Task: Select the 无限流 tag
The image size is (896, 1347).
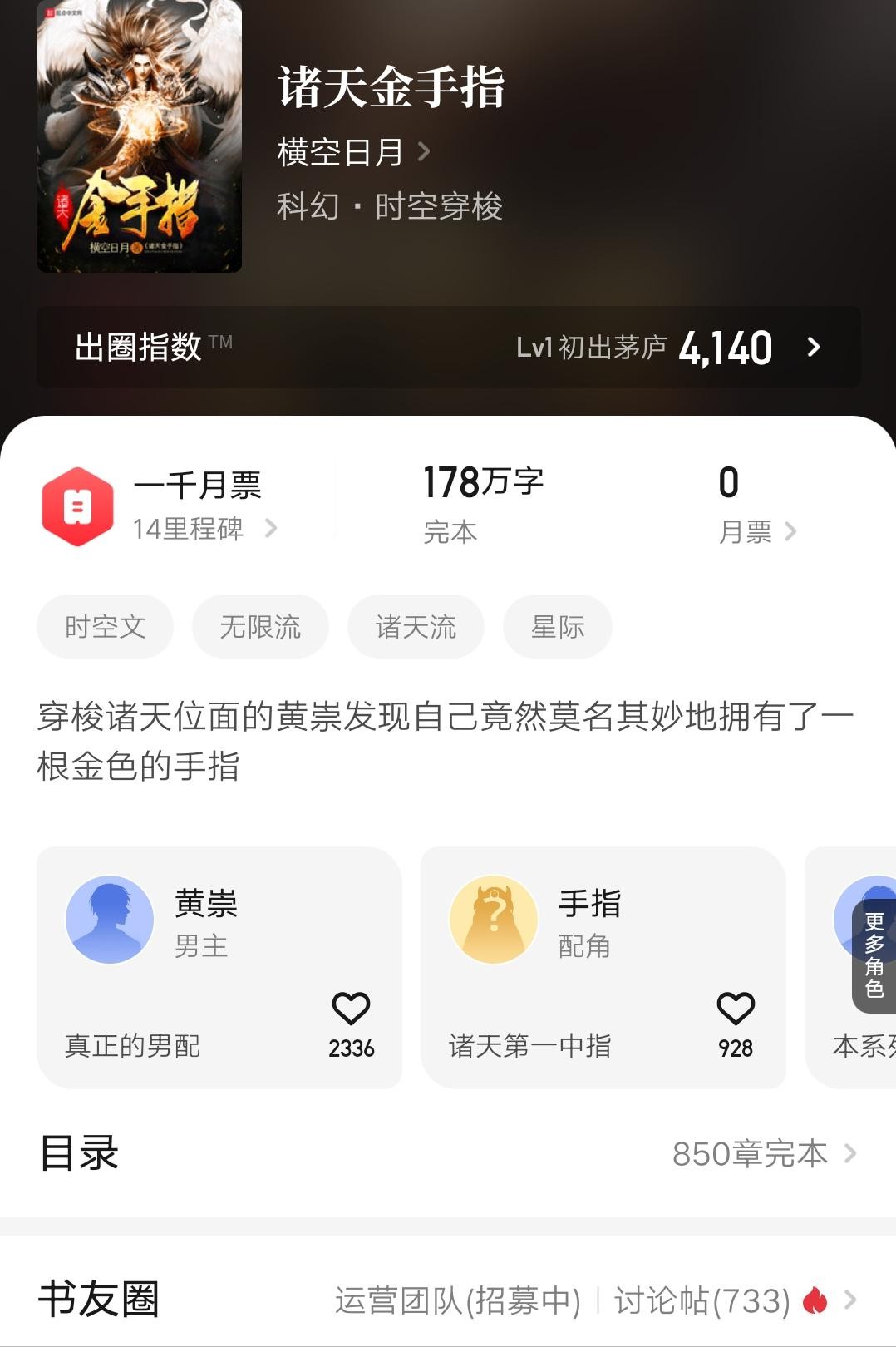Action: pyautogui.click(x=260, y=627)
